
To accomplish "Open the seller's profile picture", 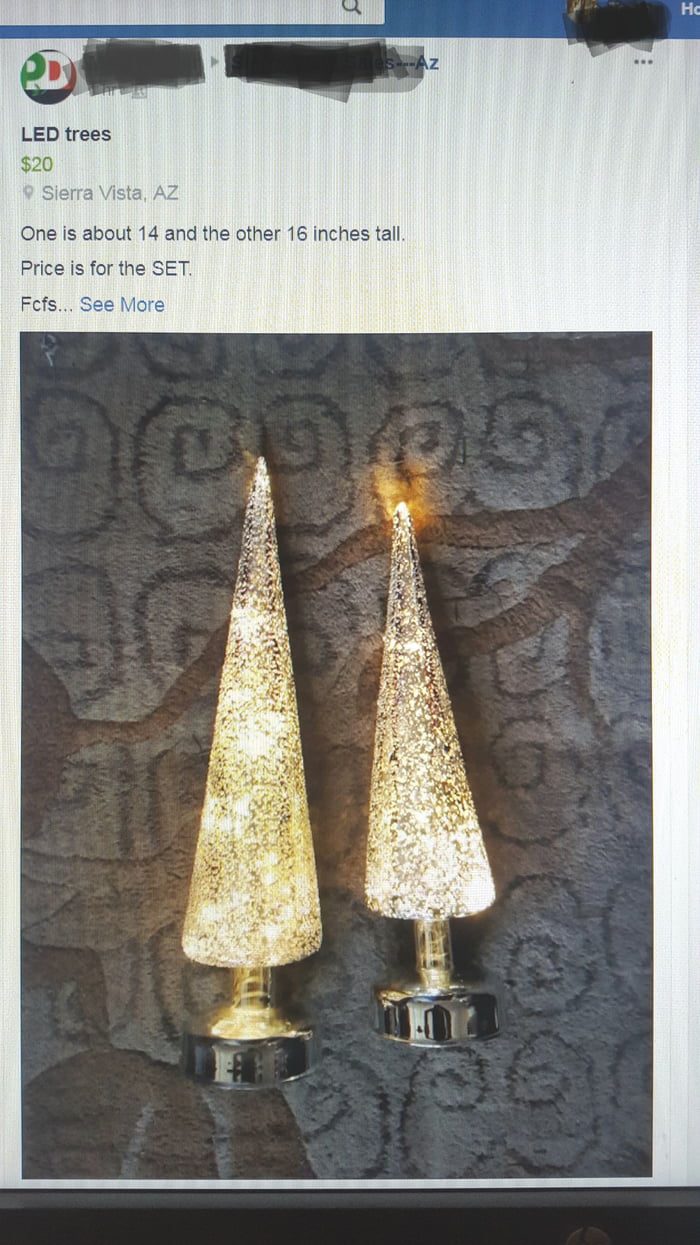I will point(48,77).
